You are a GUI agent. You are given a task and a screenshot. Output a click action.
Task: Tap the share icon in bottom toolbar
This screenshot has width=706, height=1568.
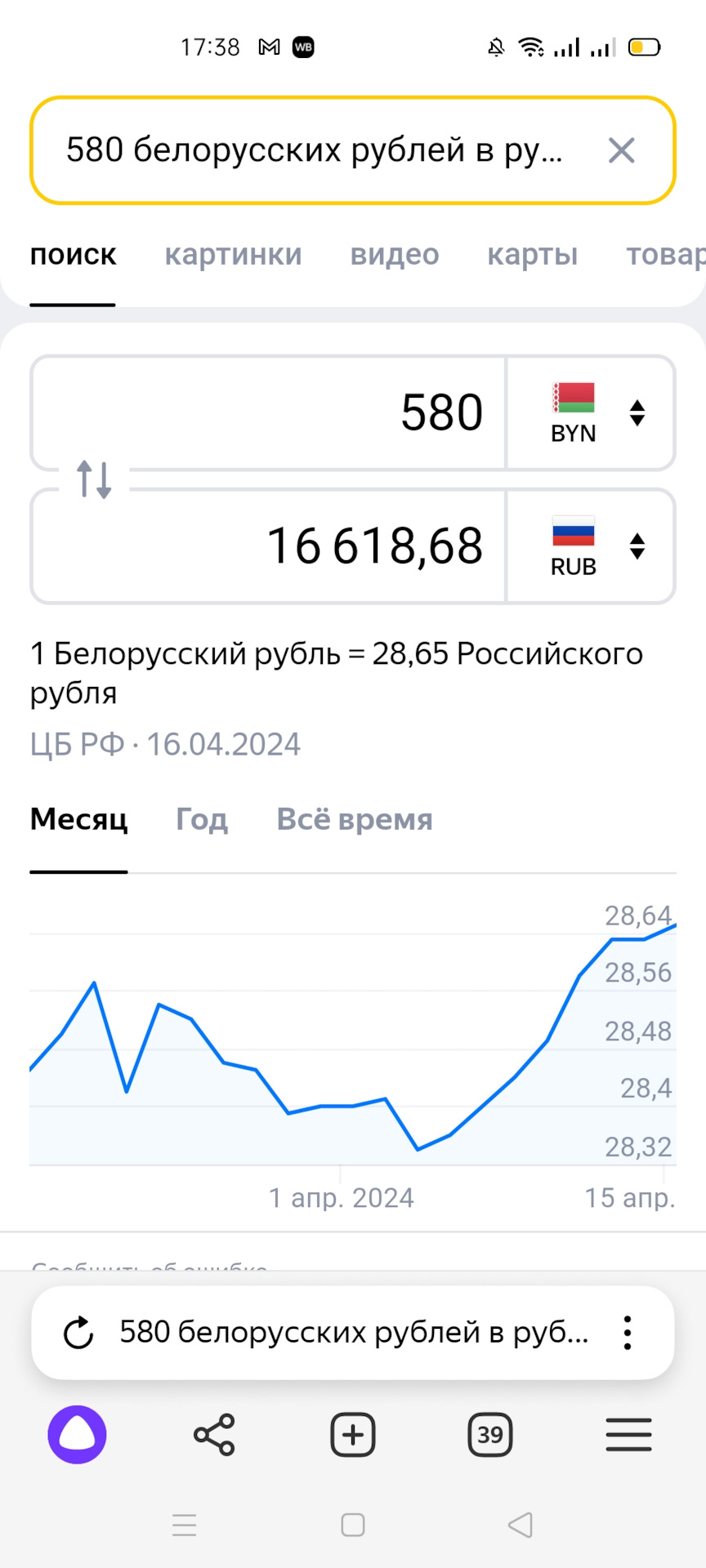214,1435
